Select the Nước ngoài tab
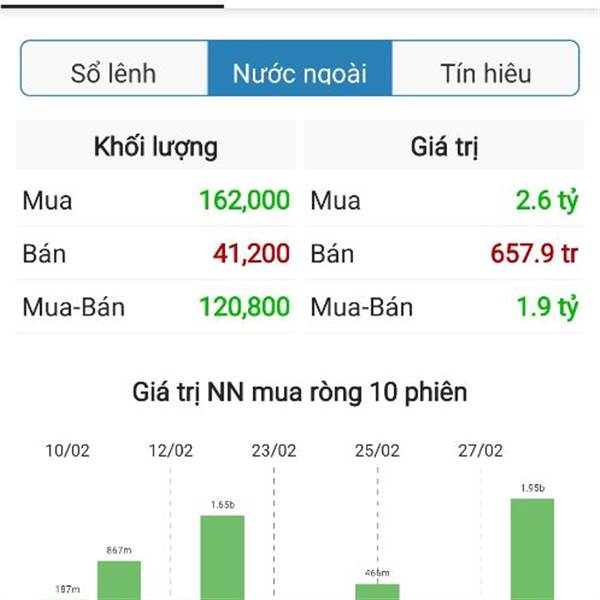Screen dimensions: 600x600 [x=300, y=72]
